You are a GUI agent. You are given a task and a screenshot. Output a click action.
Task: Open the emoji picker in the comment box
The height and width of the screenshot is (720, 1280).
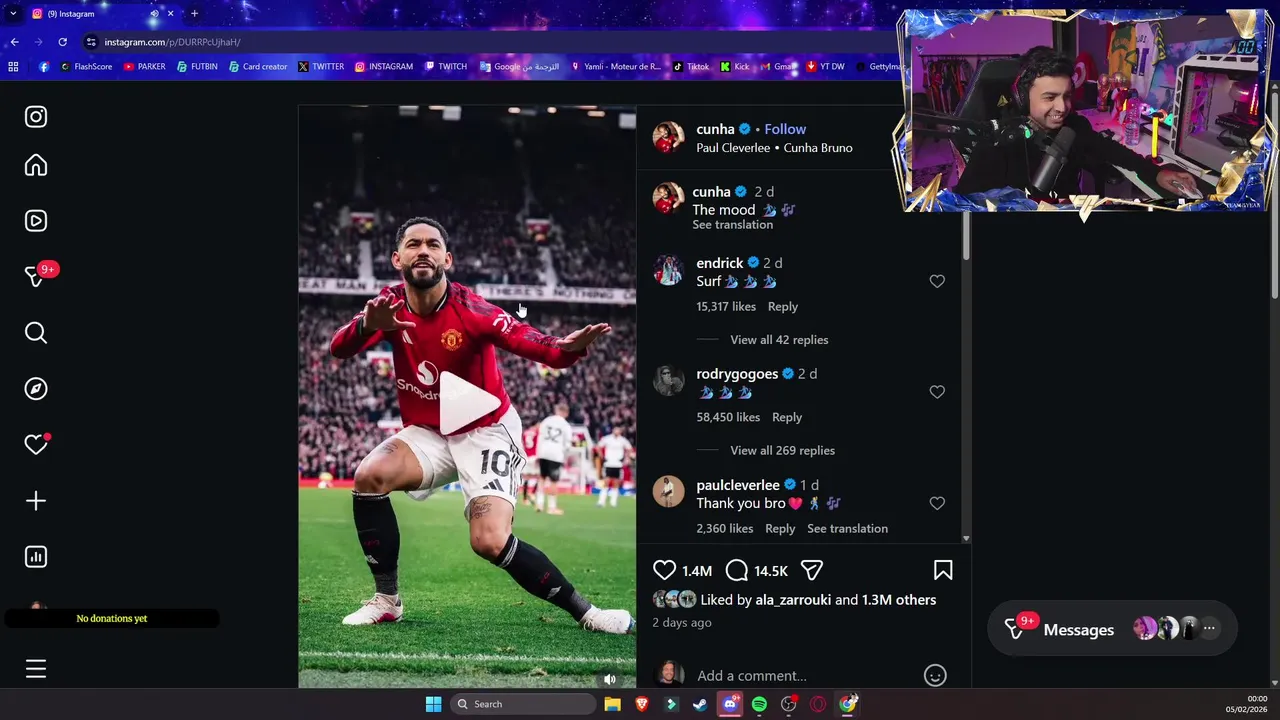[x=935, y=676]
